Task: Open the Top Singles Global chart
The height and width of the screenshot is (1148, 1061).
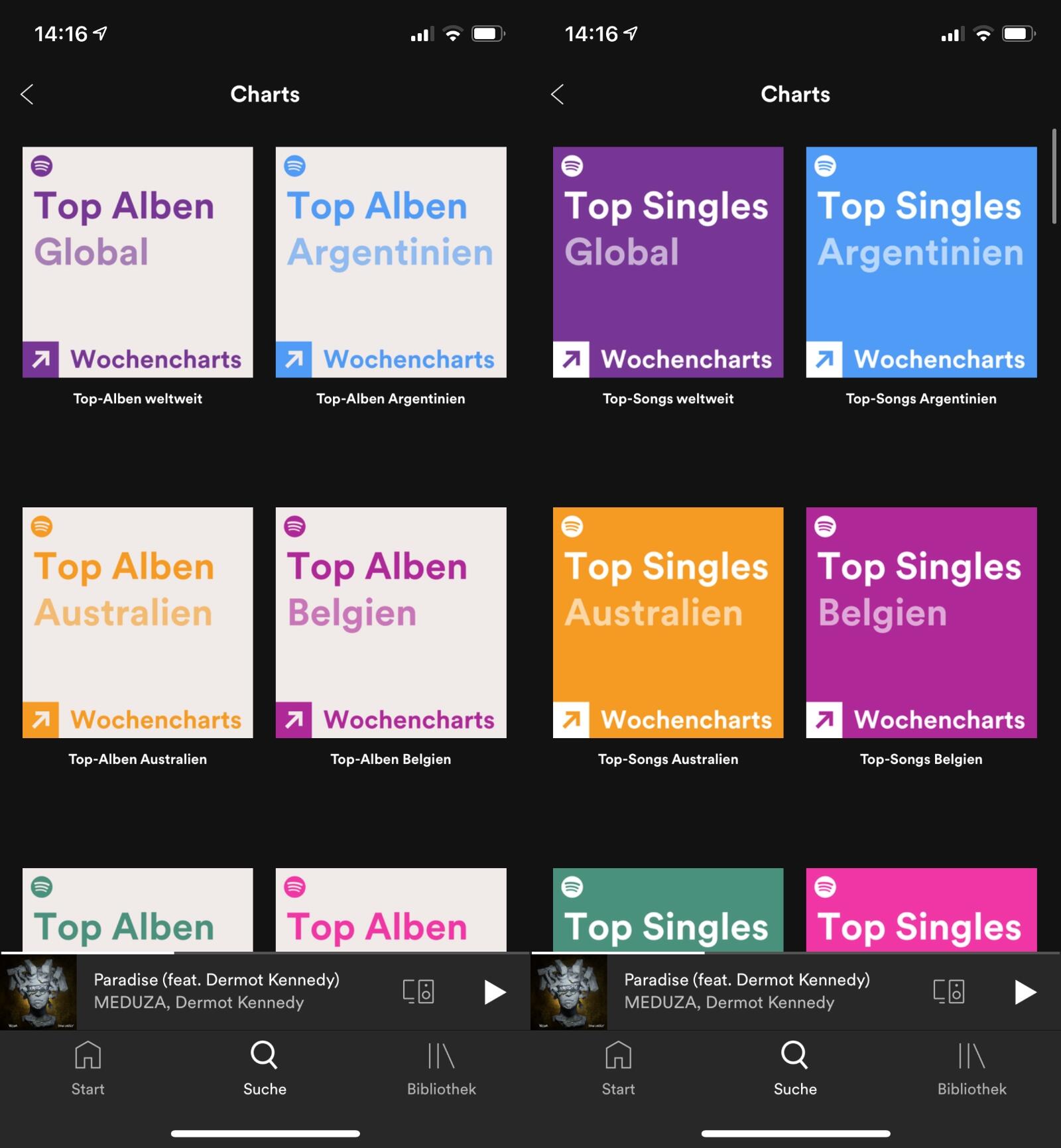Action: (x=668, y=262)
